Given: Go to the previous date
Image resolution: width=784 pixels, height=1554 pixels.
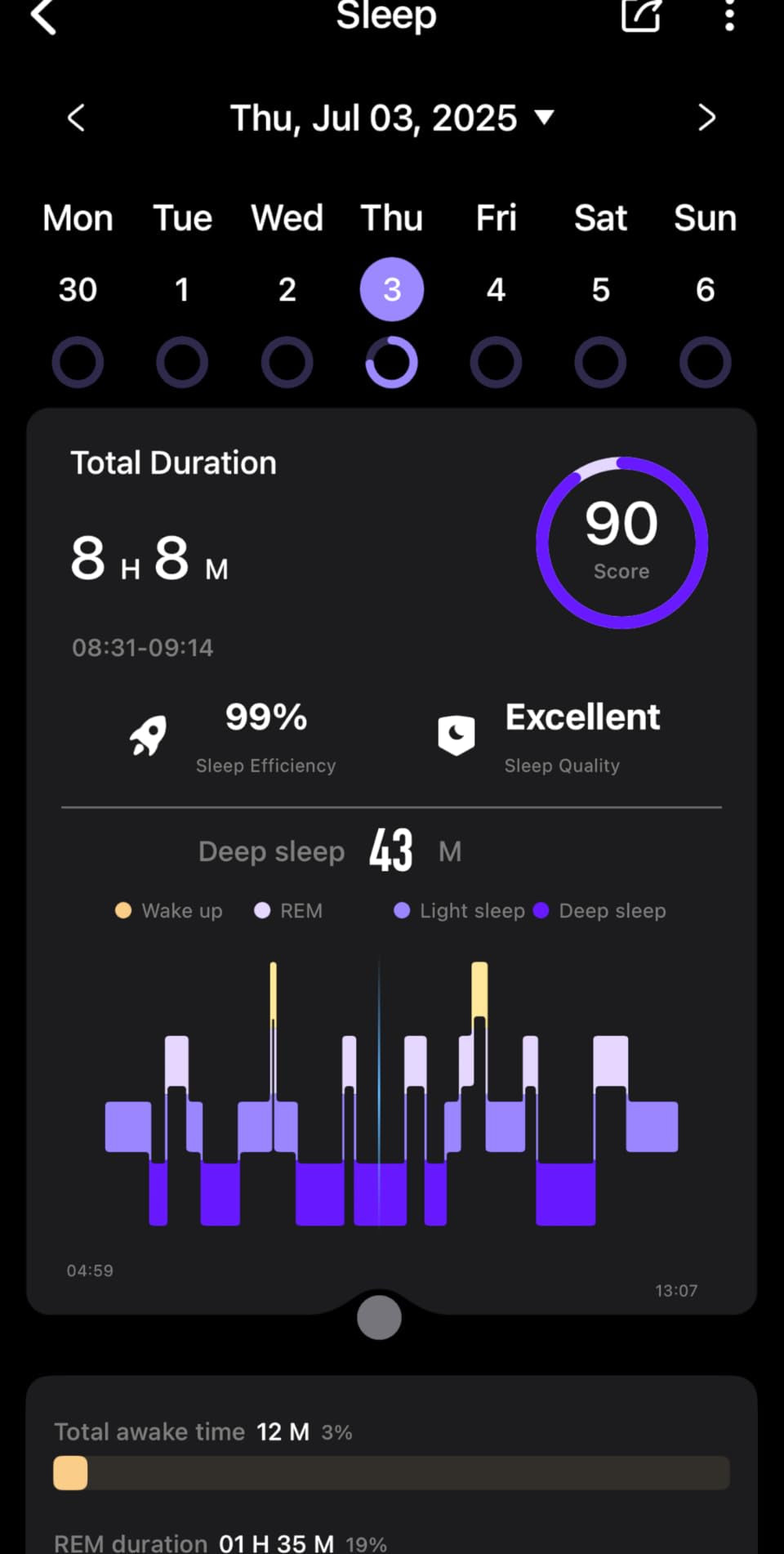Looking at the screenshot, I should click(76, 118).
